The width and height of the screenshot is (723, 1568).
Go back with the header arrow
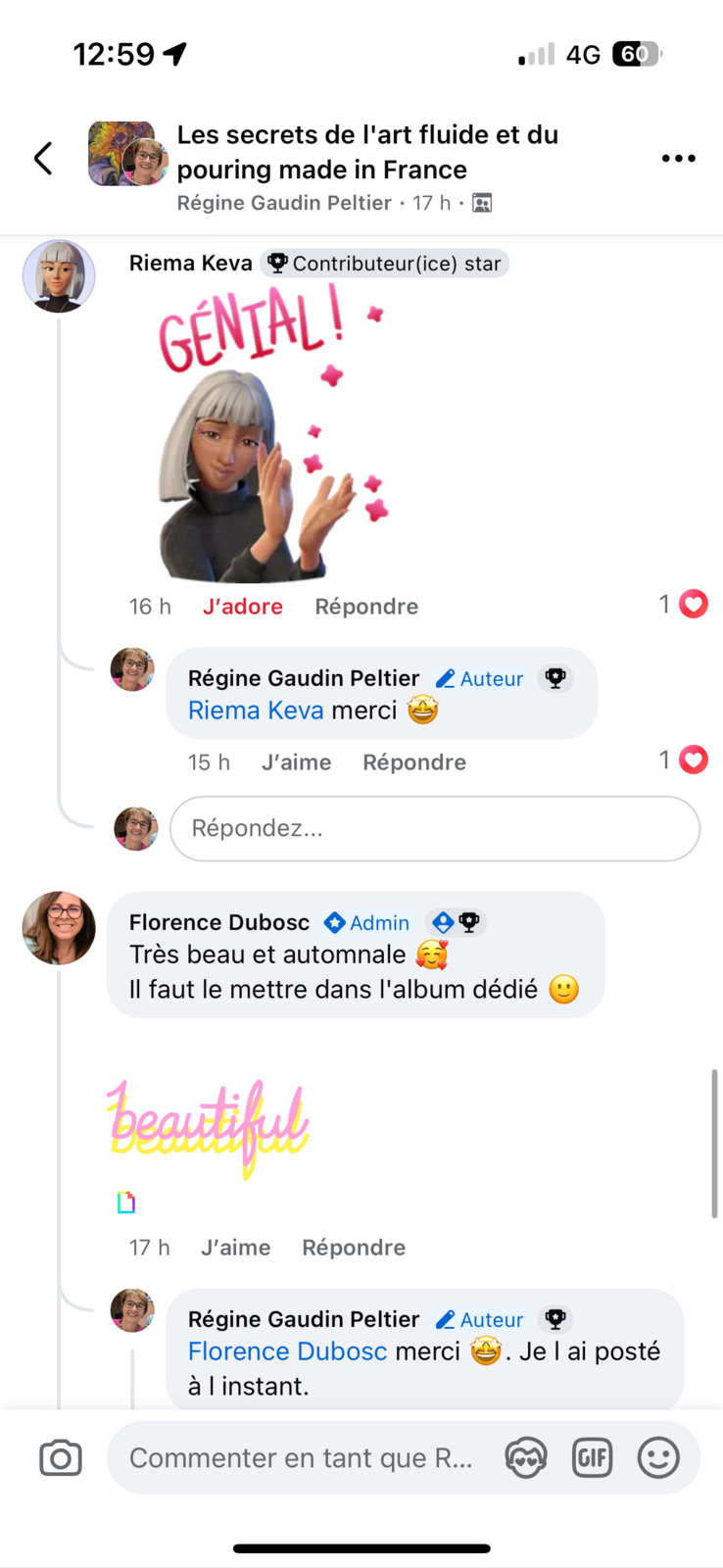[x=43, y=158]
